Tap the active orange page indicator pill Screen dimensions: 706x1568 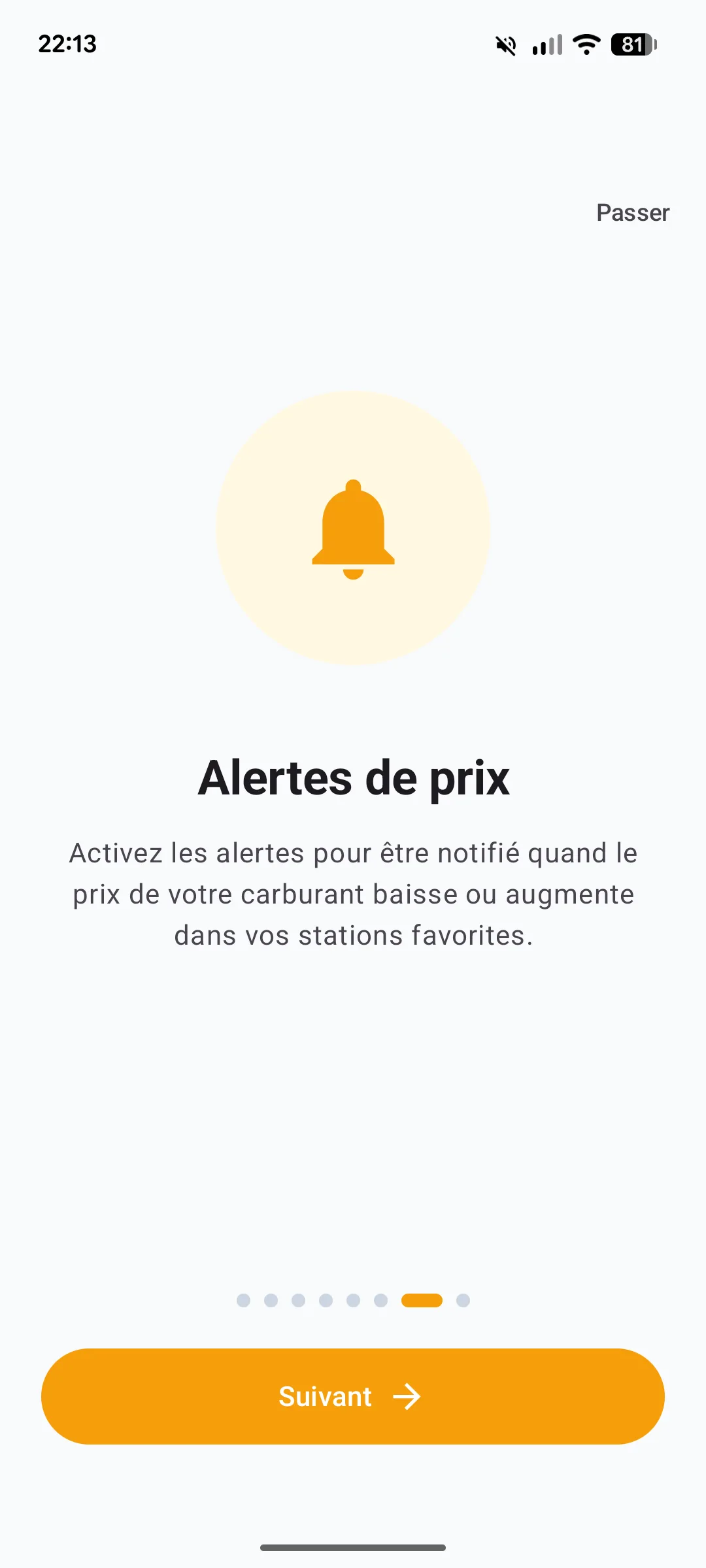(x=422, y=1300)
